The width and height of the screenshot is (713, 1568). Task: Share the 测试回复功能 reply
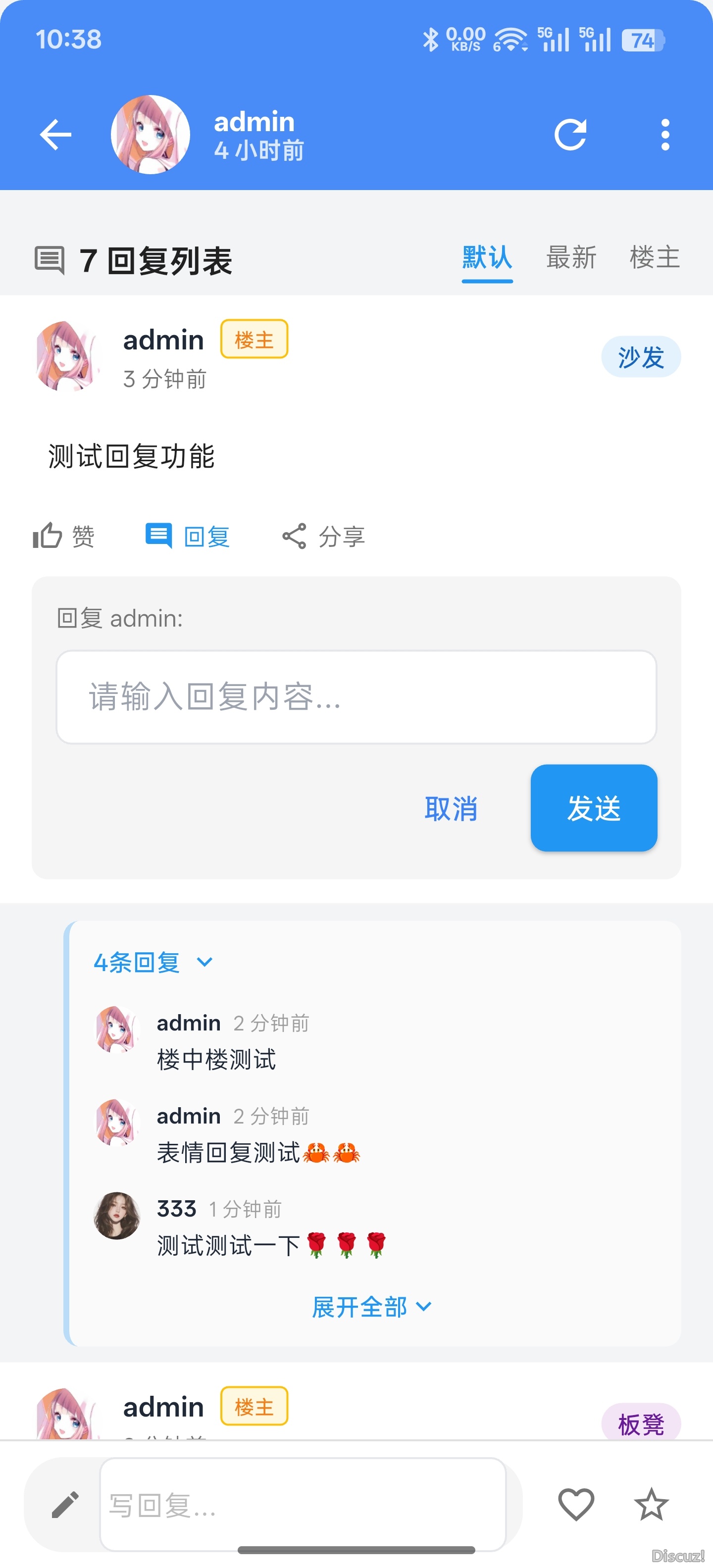pos(323,536)
